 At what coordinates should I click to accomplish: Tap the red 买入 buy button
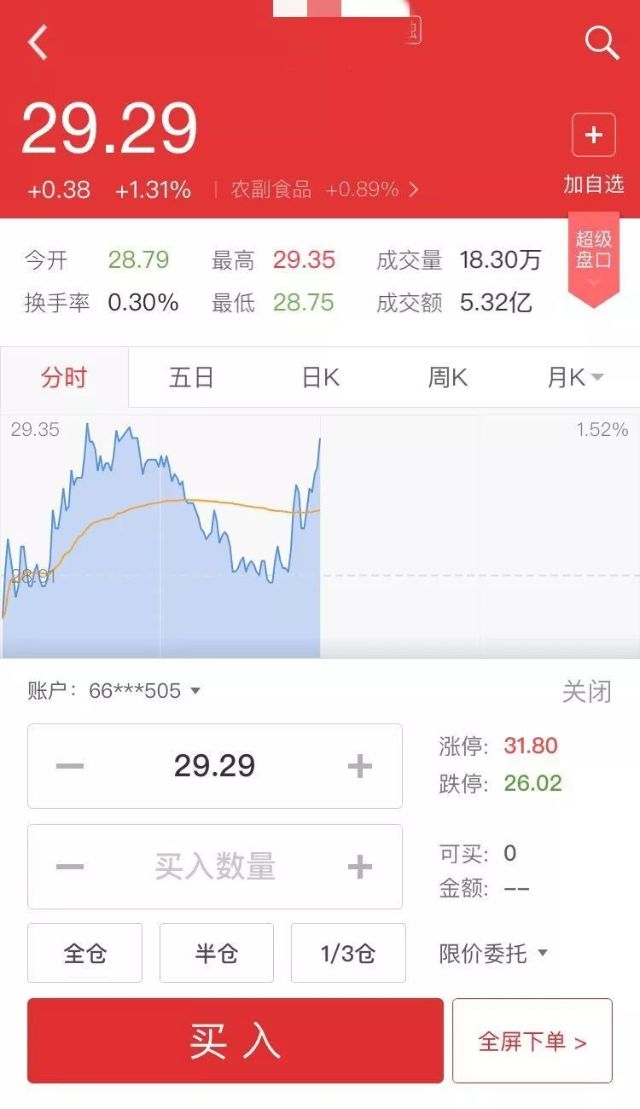(235, 1040)
